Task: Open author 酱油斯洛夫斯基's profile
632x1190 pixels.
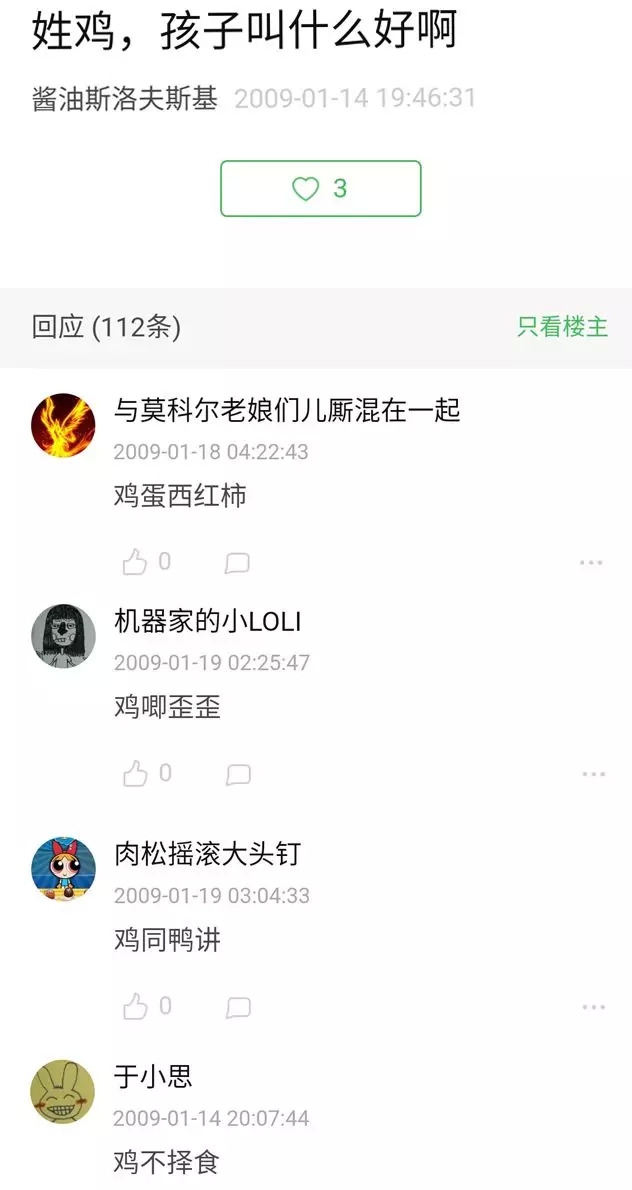Action: (125, 98)
